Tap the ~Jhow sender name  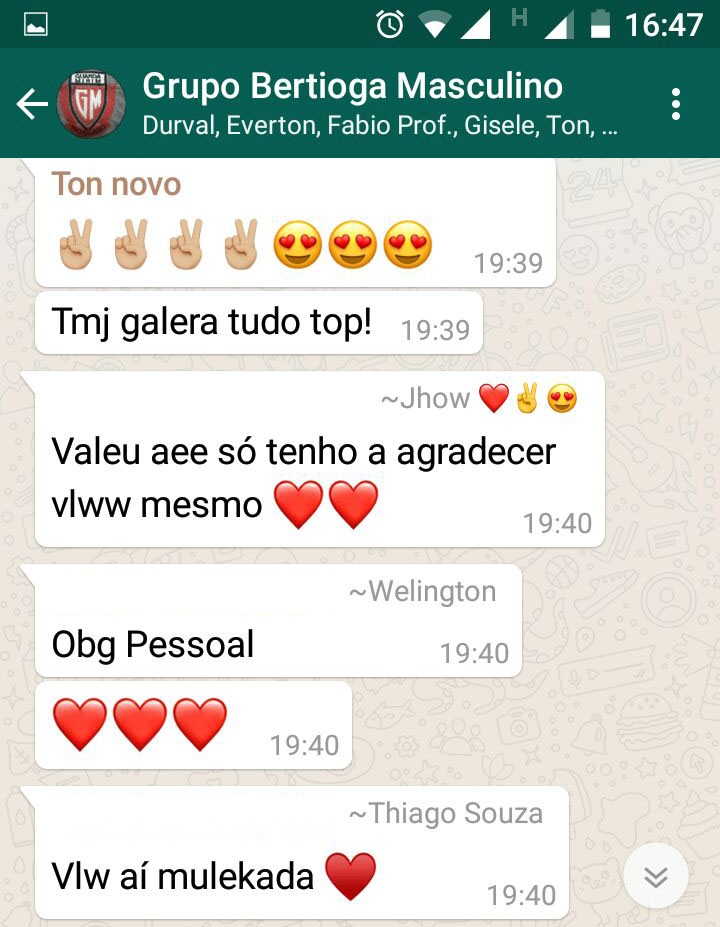(x=425, y=399)
